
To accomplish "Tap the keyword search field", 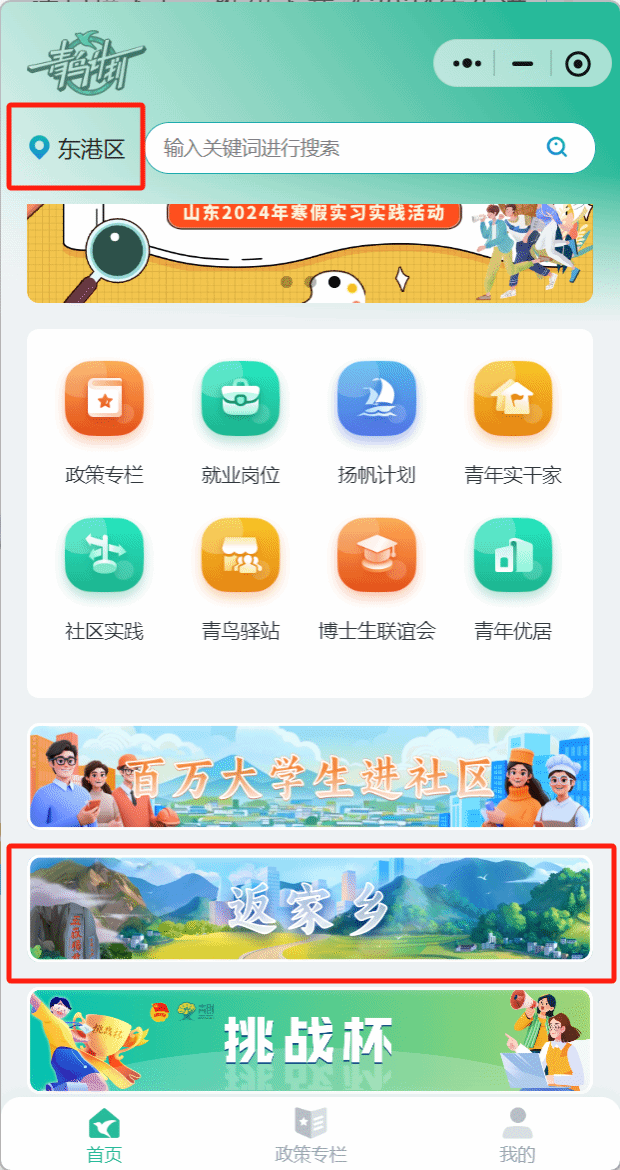I will pyautogui.click(x=340, y=148).
